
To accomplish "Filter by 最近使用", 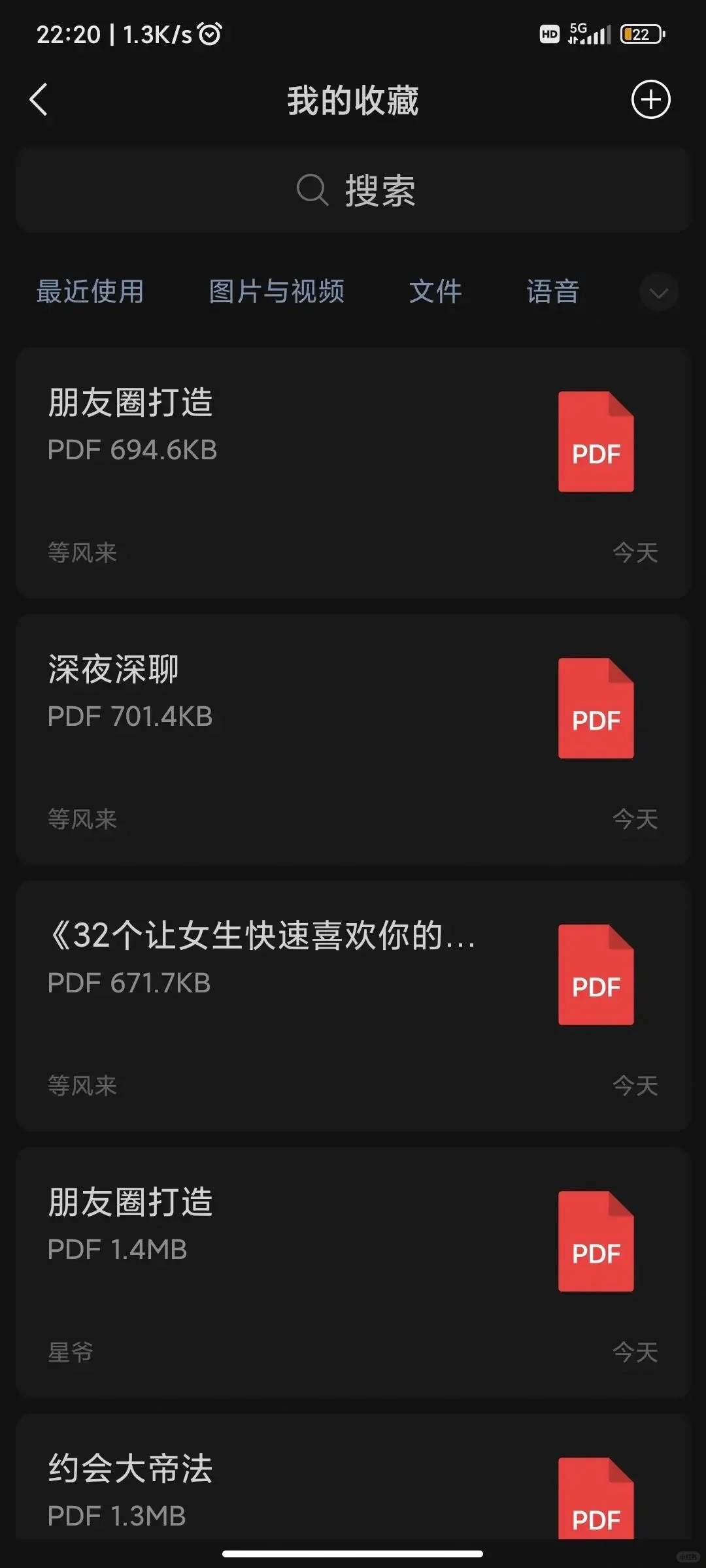I will click(x=90, y=291).
